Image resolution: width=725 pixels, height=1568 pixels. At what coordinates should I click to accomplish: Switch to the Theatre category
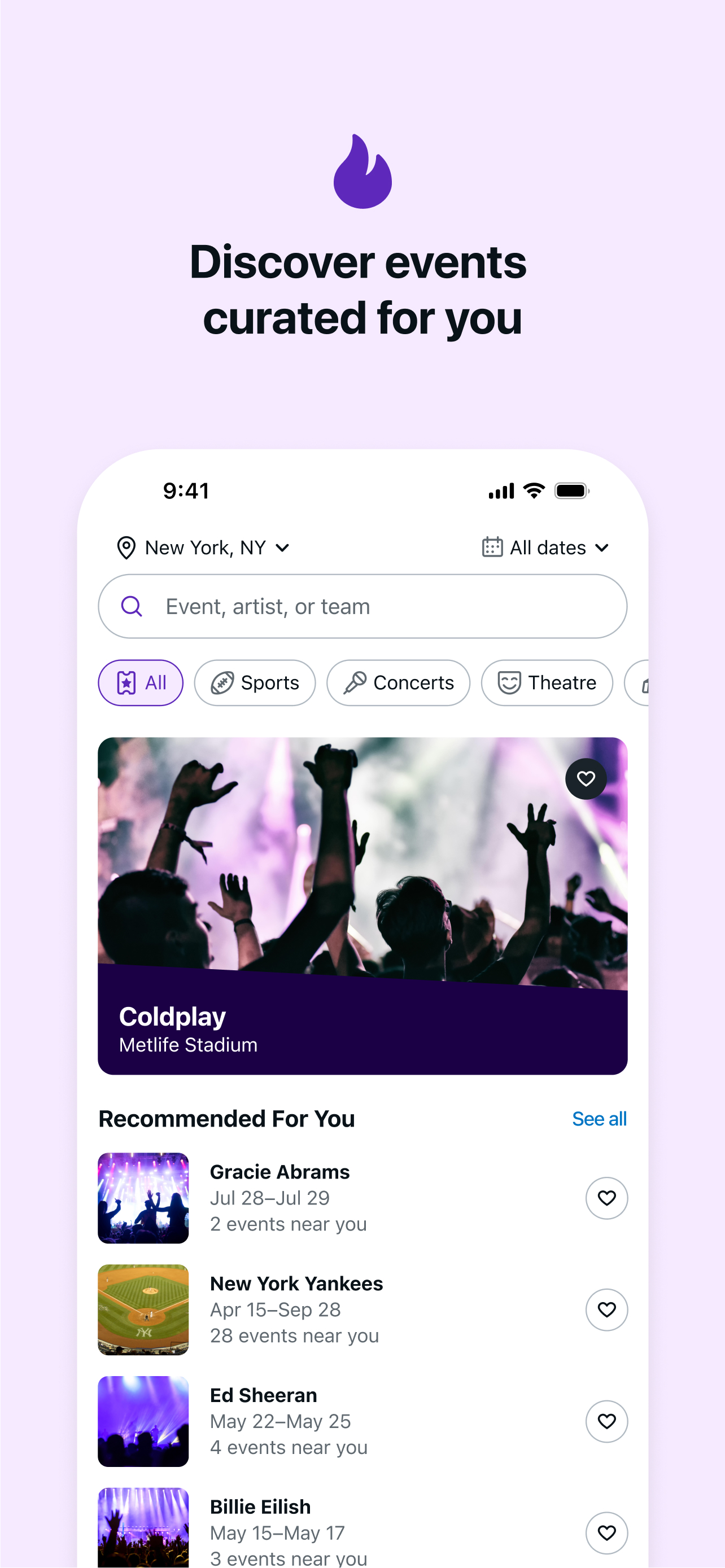546,682
